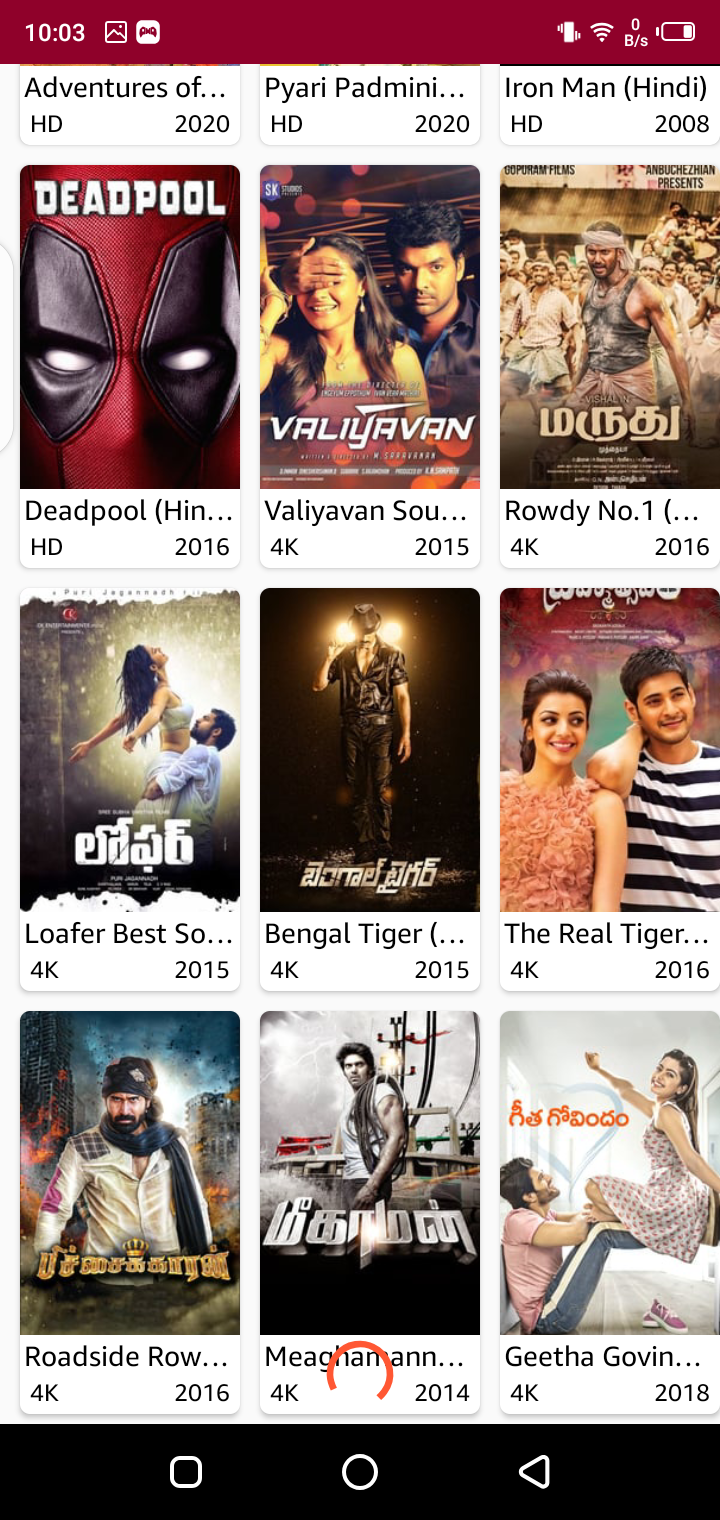
Task: Choose the Geetha Govindam movie poster
Action: 610,1172
